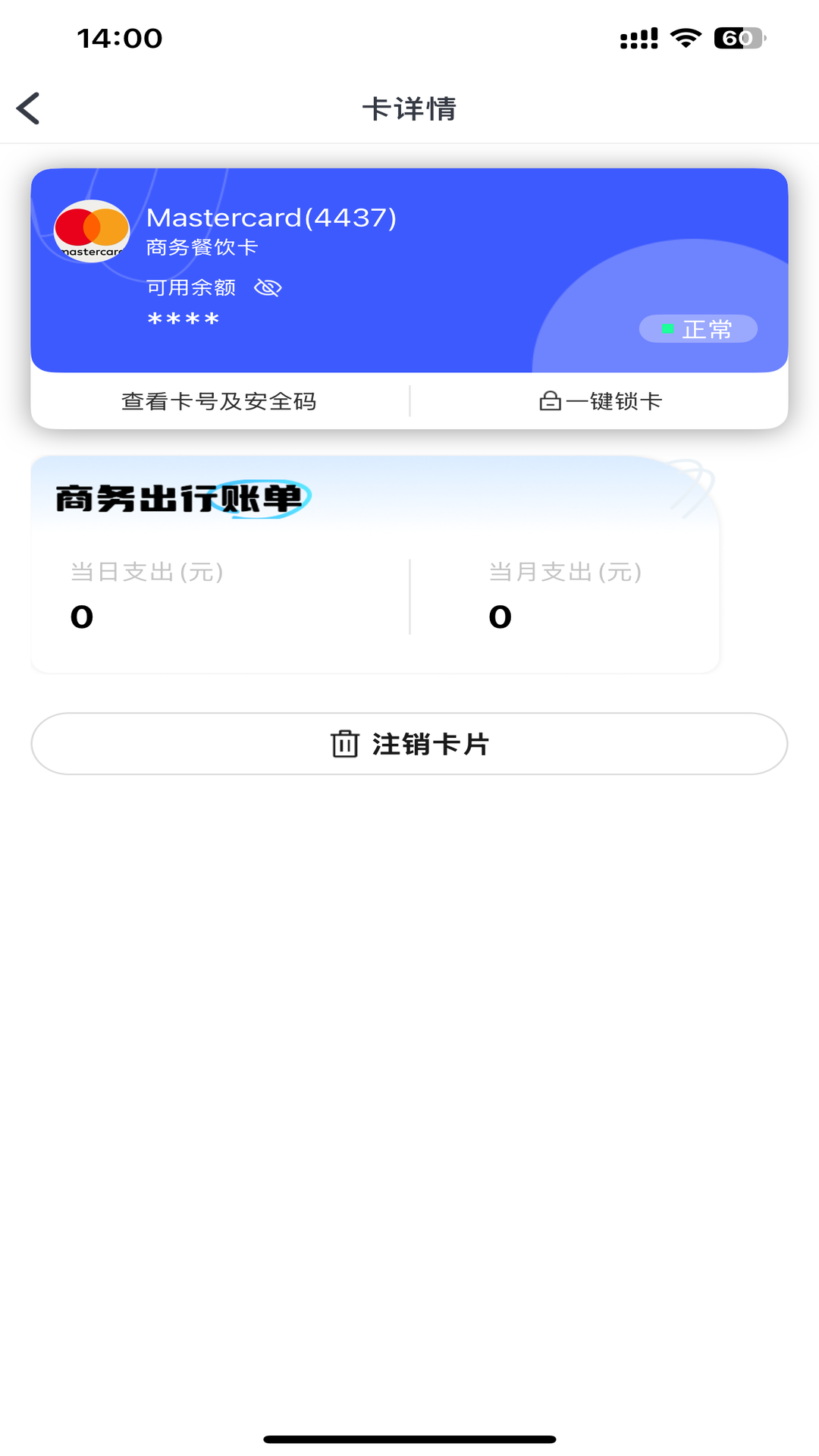Screen dimensions: 819x1456
Task: Tap the back arrow to leave card details
Action: point(29,108)
